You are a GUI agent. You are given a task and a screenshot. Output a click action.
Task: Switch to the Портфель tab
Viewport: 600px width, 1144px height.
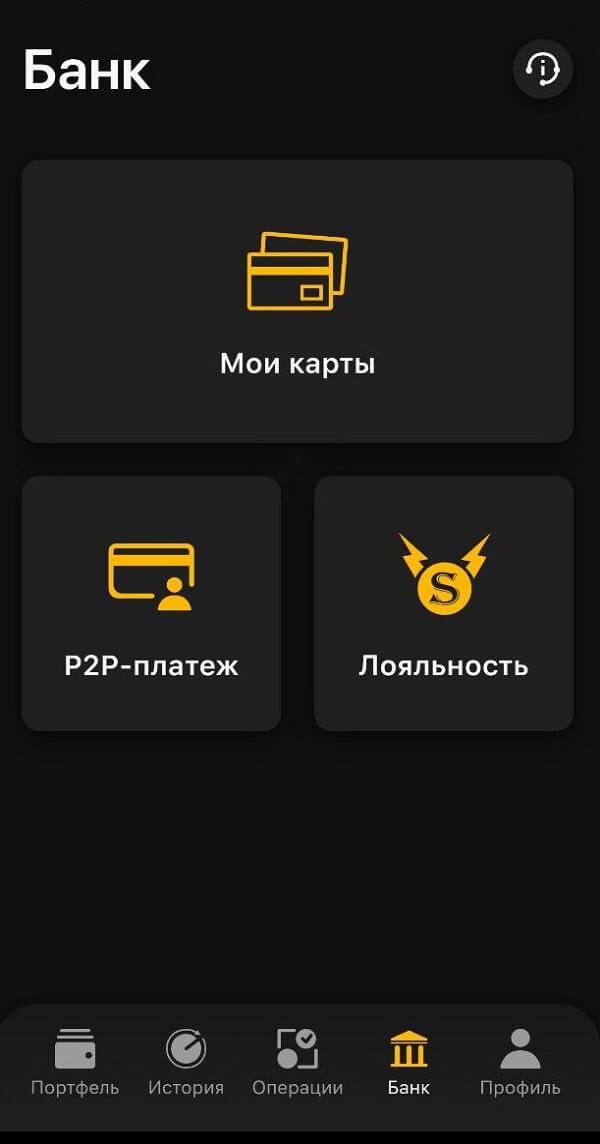pos(75,1061)
